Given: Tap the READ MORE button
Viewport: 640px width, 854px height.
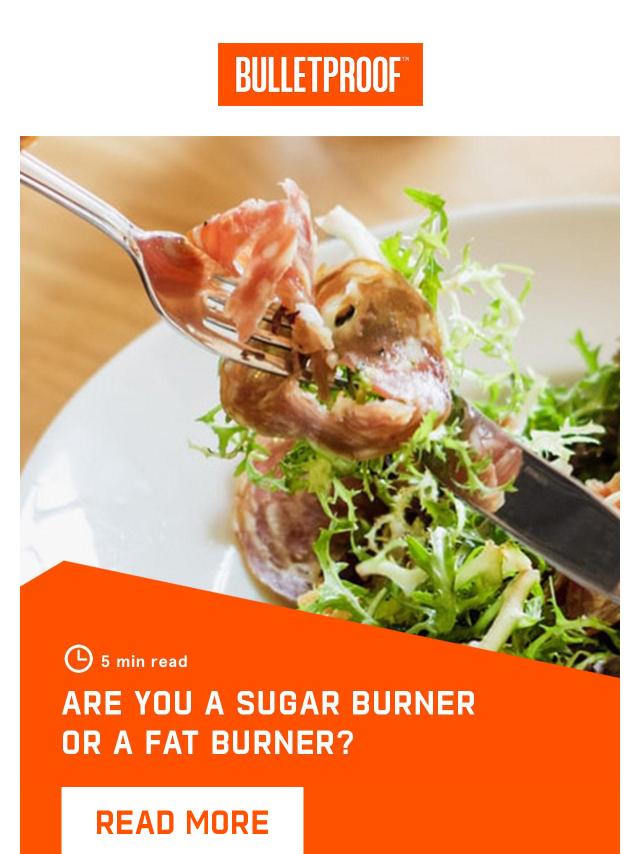Looking at the screenshot, I should click(182, 822).
